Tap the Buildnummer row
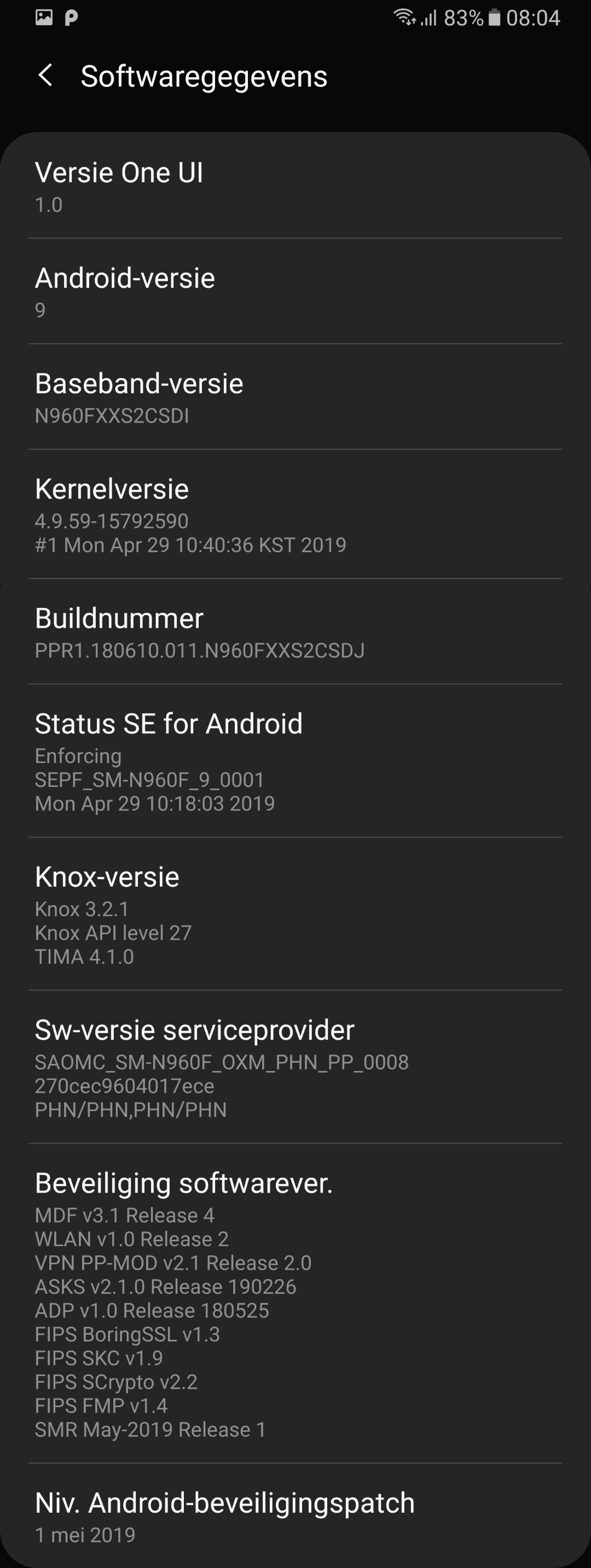 click(x=295, y=632)
